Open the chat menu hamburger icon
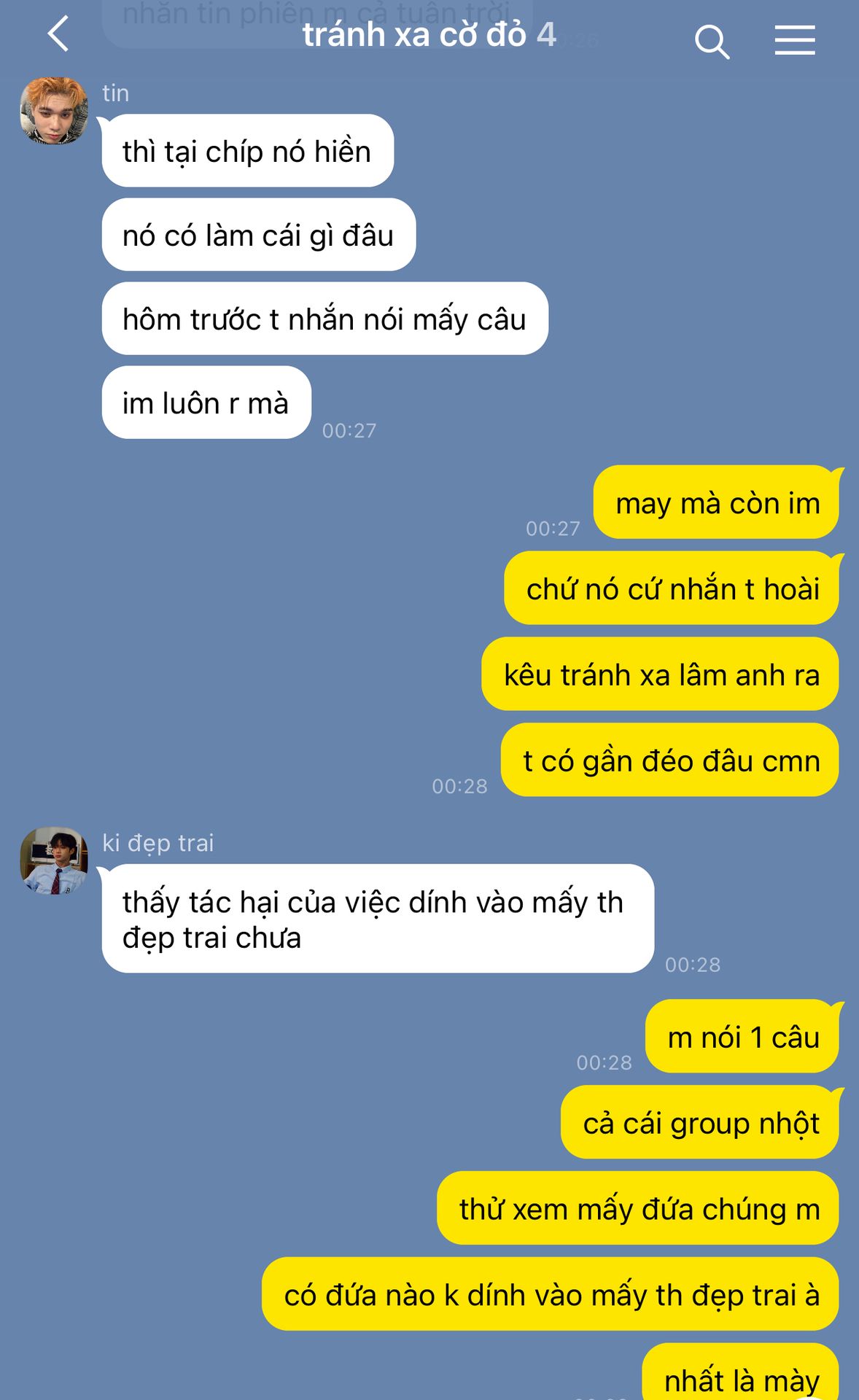Viewport: 859px width, 1400px height. (795, 40)
